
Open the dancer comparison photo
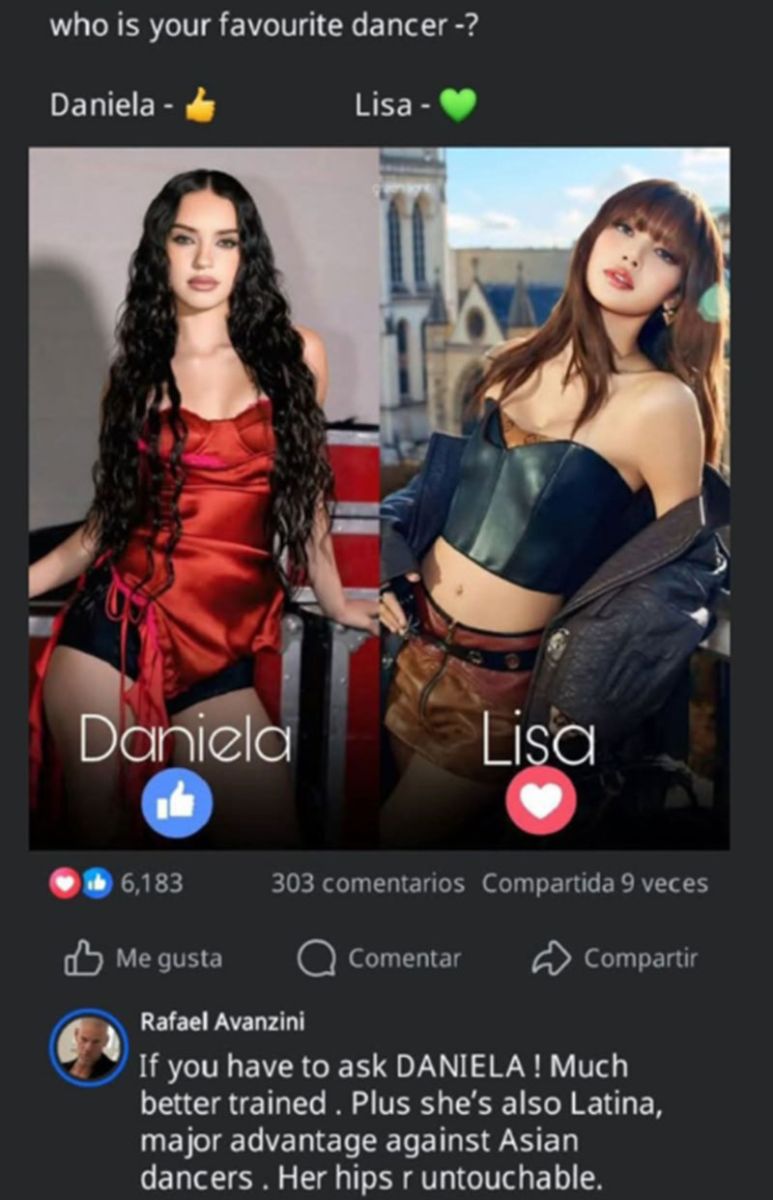[379, 498]
